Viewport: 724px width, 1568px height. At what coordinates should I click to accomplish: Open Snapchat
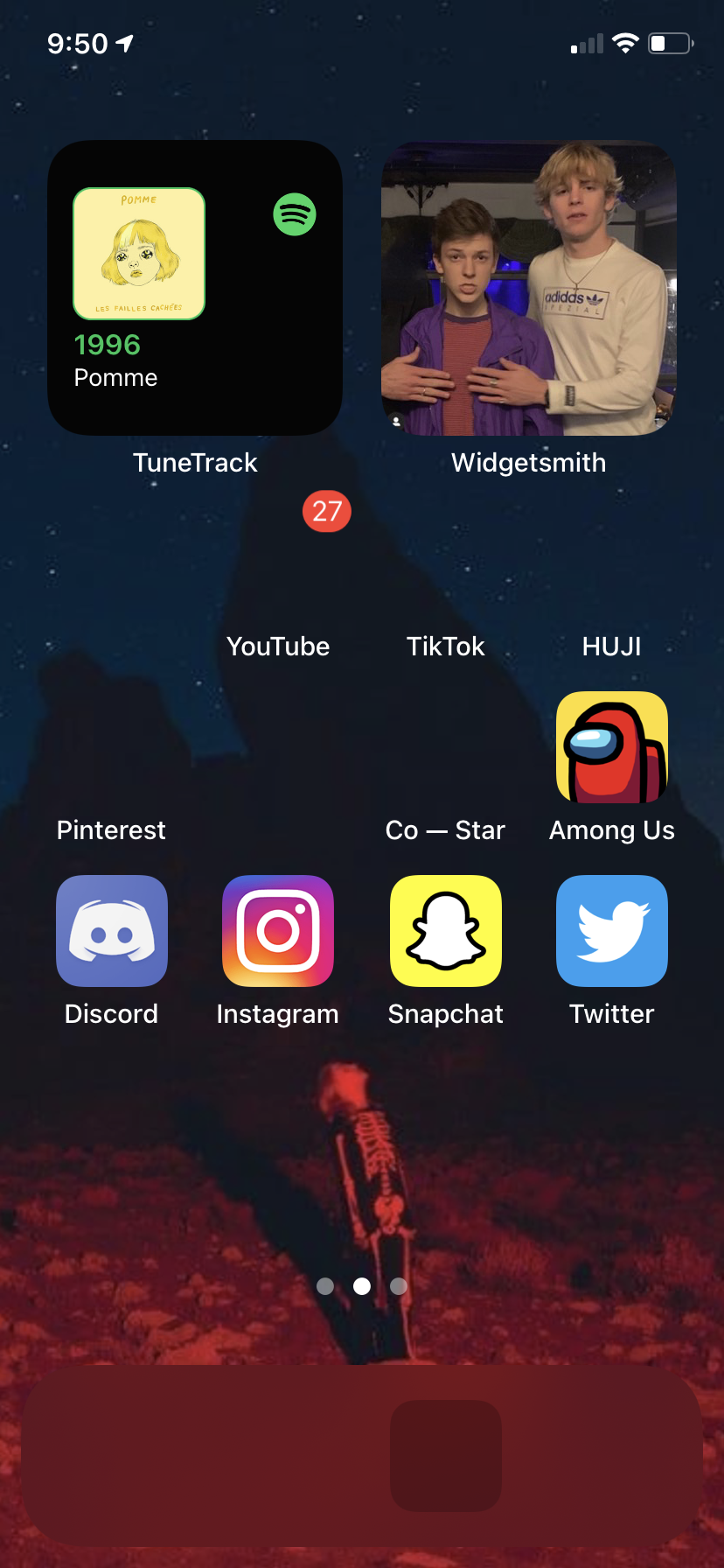point(446,931)
